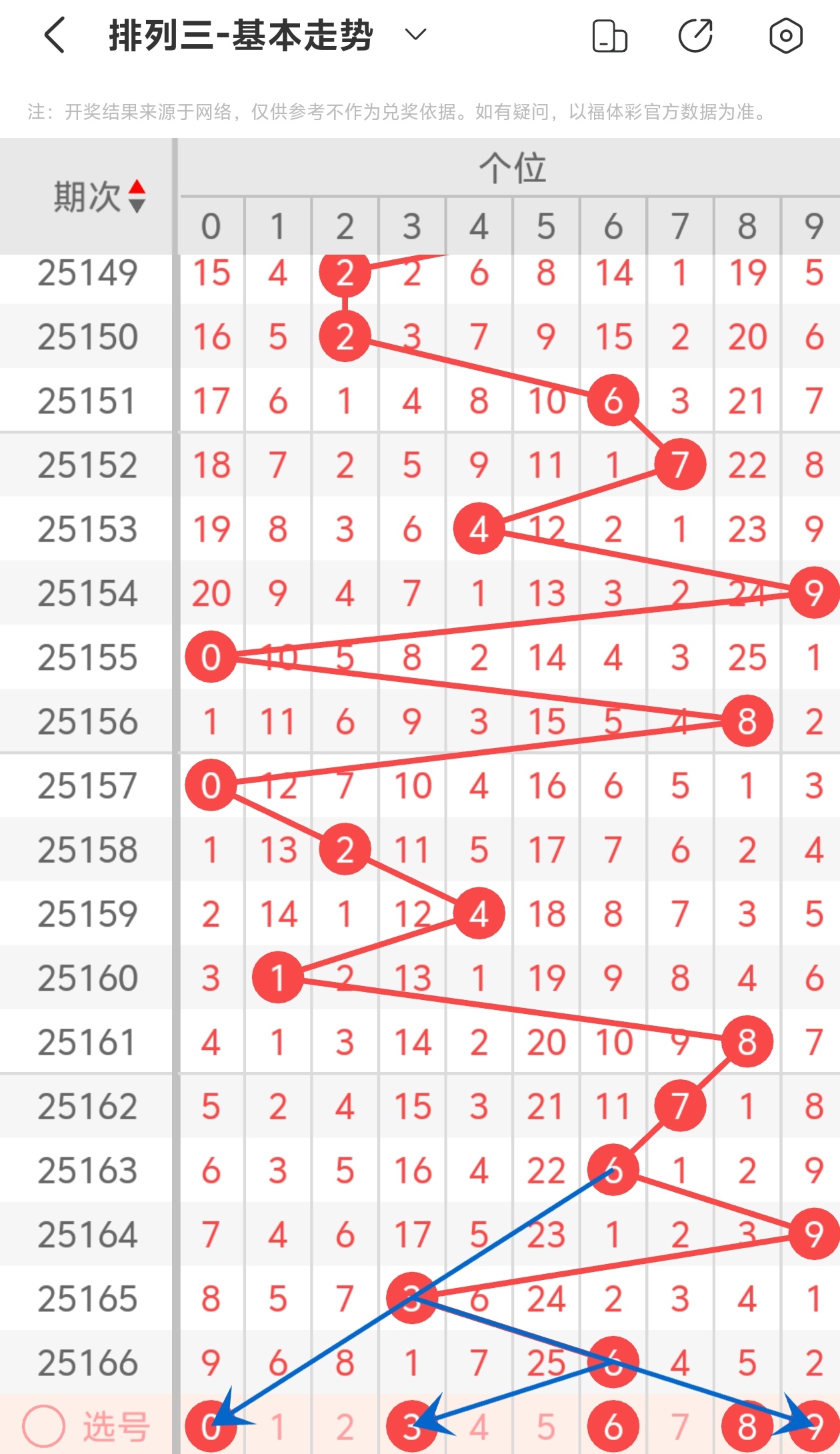Switch screen orientation with the rotate icon
Screen dimensions: 840x1454
coord(609,36)
